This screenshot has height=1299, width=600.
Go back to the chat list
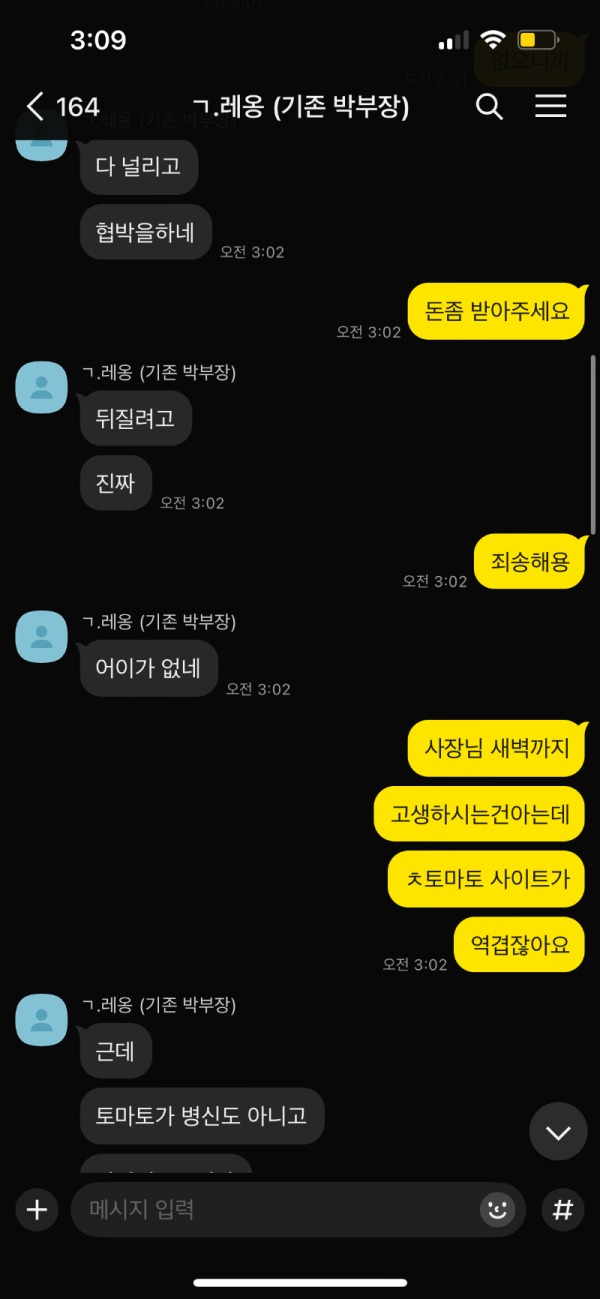point(36,107)
